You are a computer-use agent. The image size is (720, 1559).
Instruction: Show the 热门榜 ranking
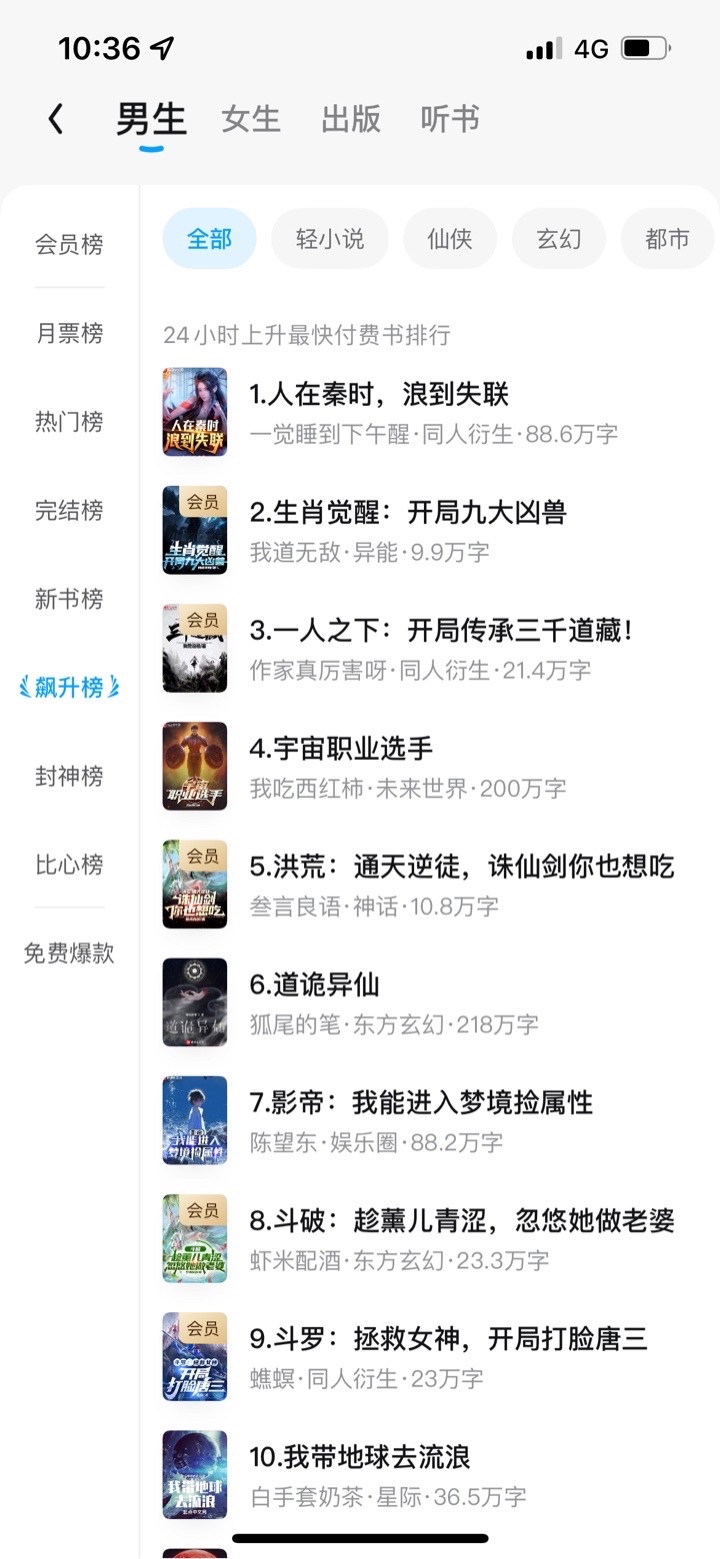pos(69,421)
